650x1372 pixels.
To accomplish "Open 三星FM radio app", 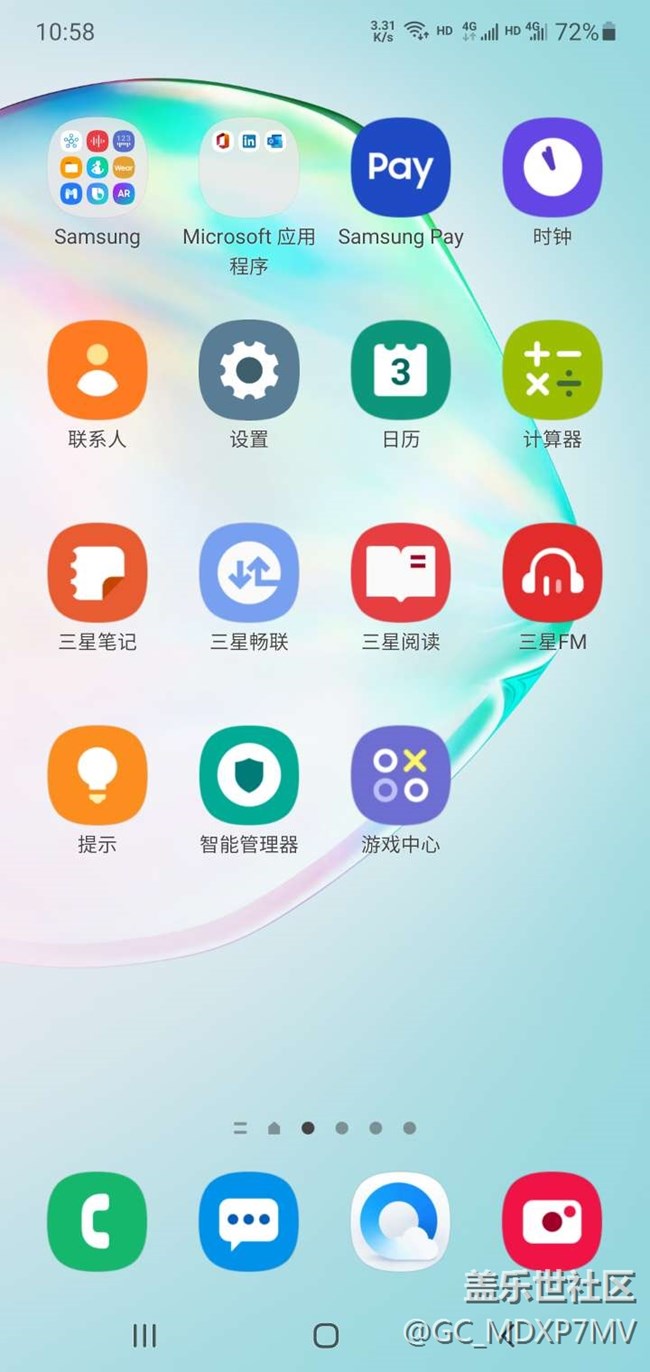I will point(552,573).
